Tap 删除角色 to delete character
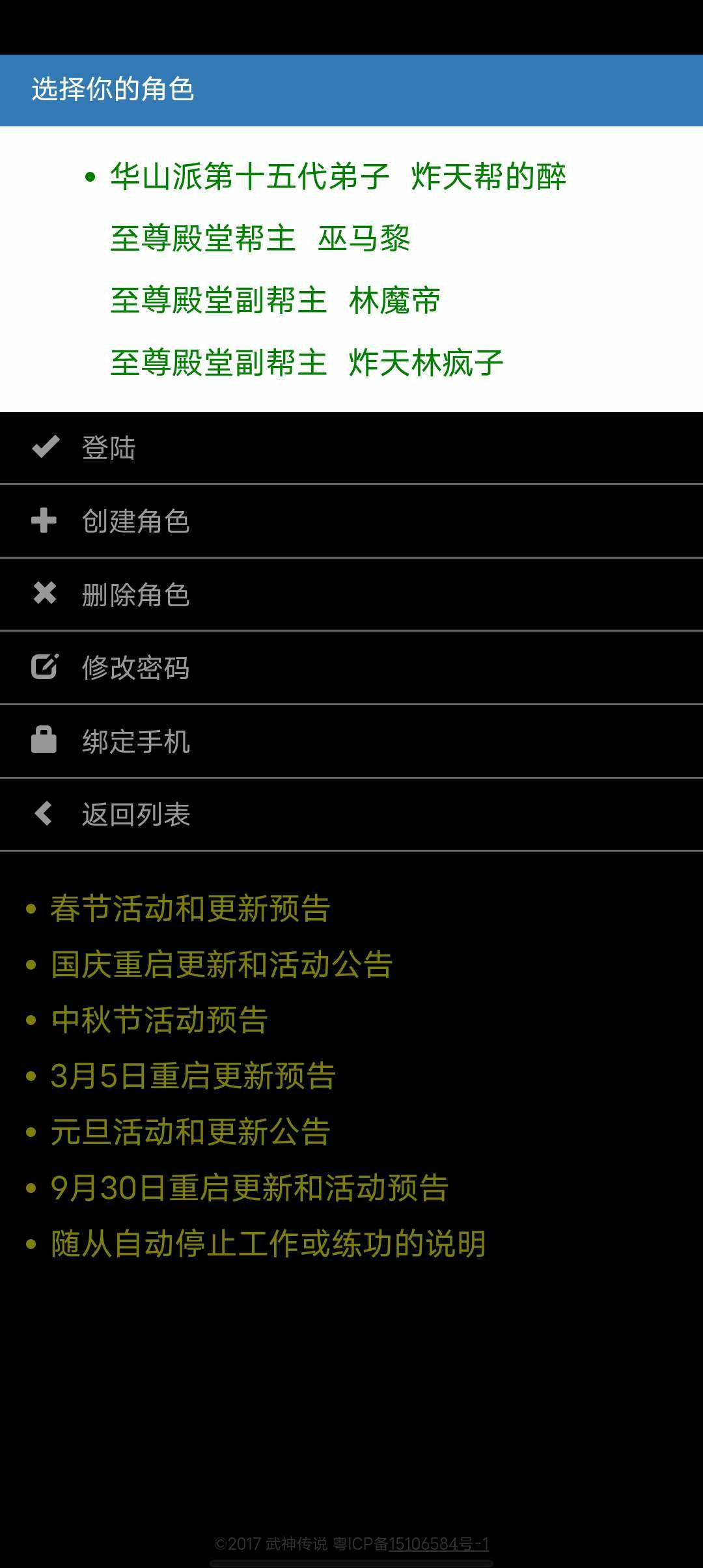This screenshot has width=703, height=1568. coord(351,595)
